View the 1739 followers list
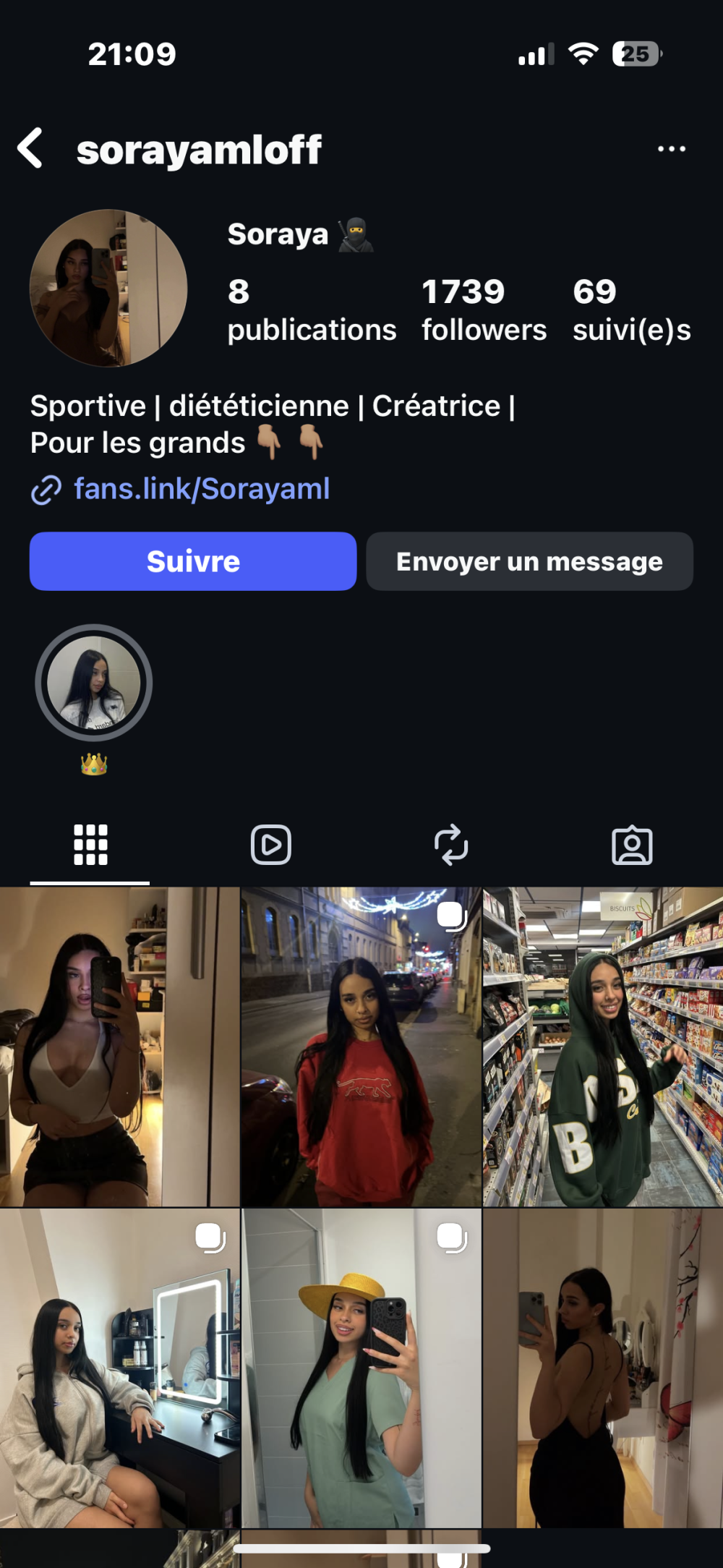The image size is (723, 1568). pyautogui.click(x=484, y=310)
